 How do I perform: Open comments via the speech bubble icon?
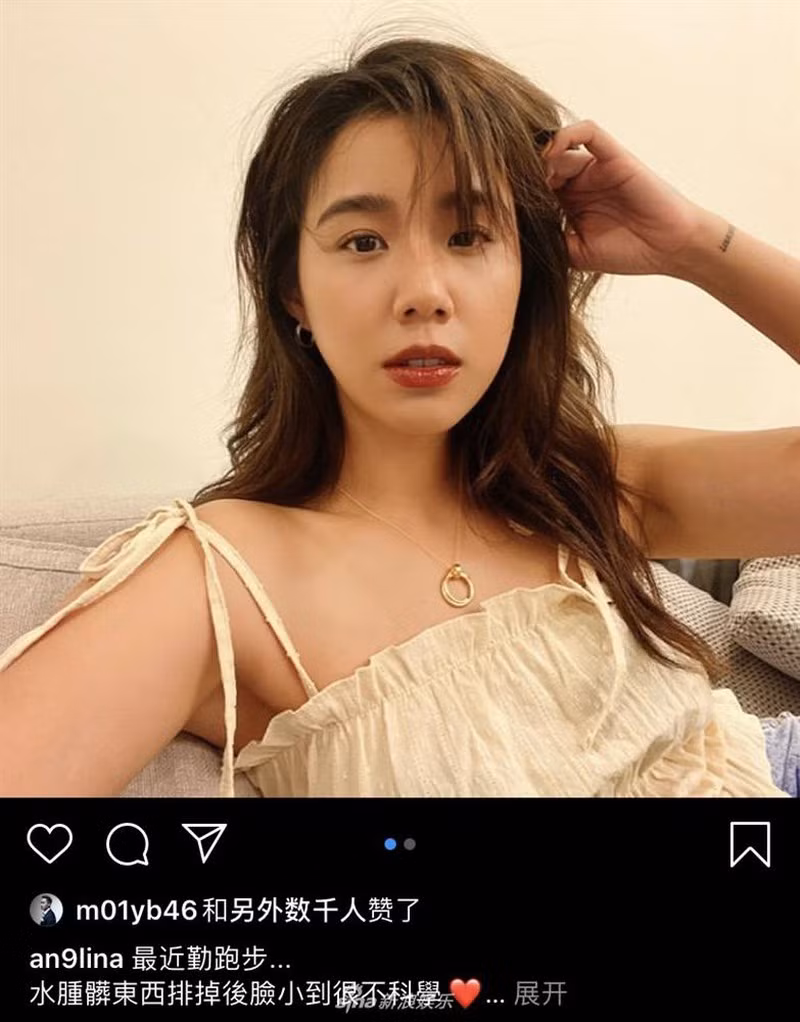pyautogui.click(x=127, y=844)
